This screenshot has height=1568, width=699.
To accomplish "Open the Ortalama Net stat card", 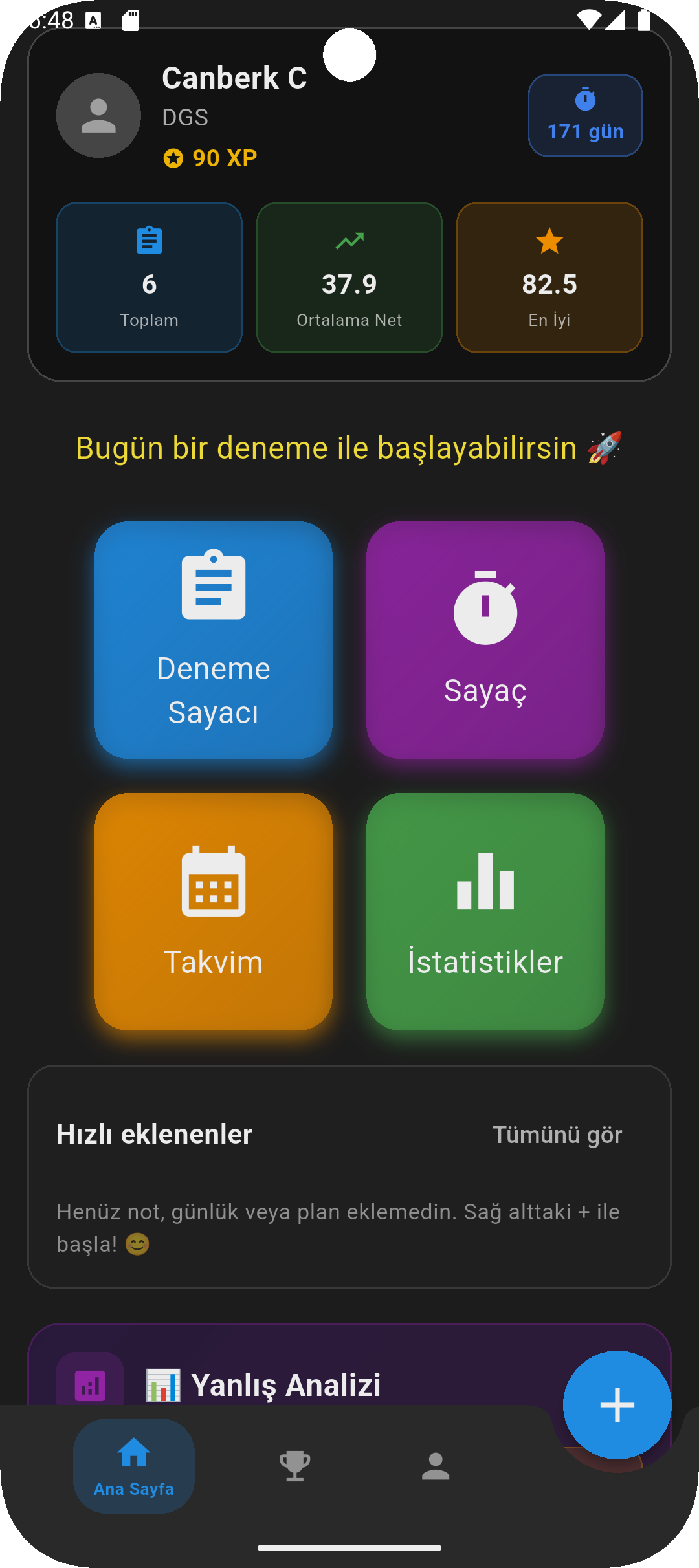I will (349, 278).
